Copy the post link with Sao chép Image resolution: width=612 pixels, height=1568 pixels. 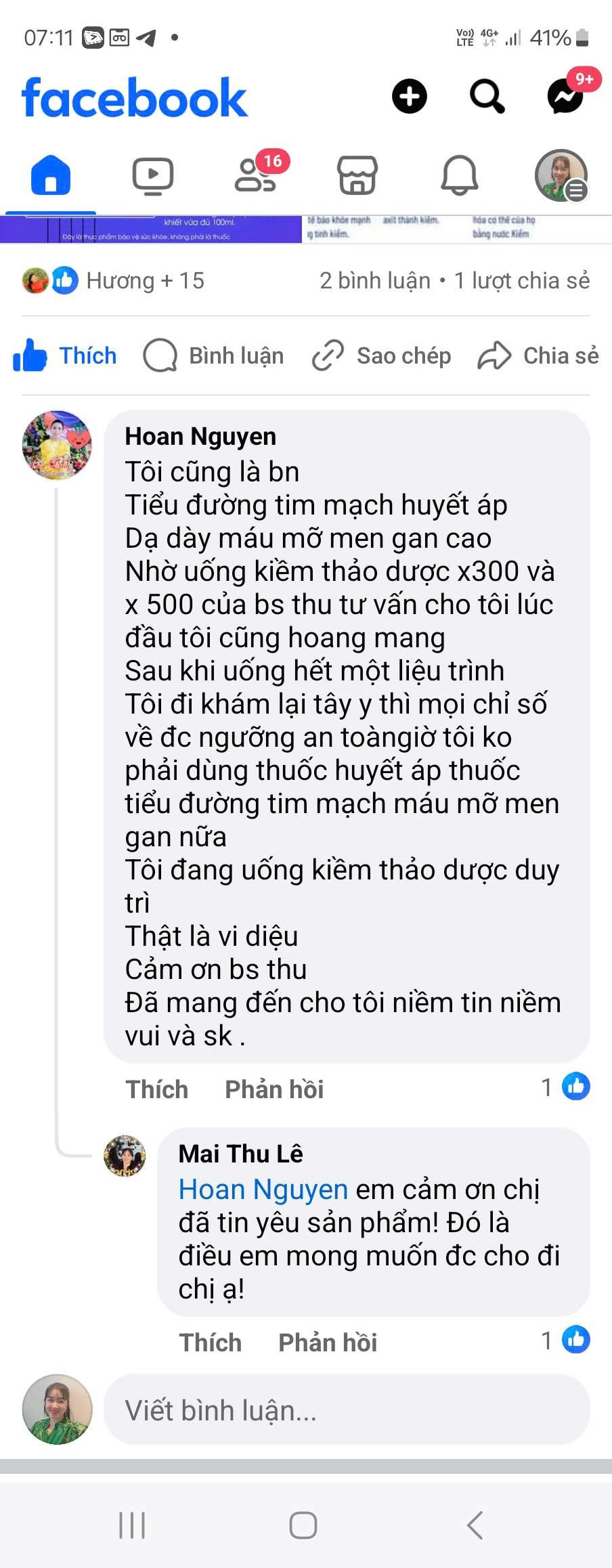click(381, 355)
